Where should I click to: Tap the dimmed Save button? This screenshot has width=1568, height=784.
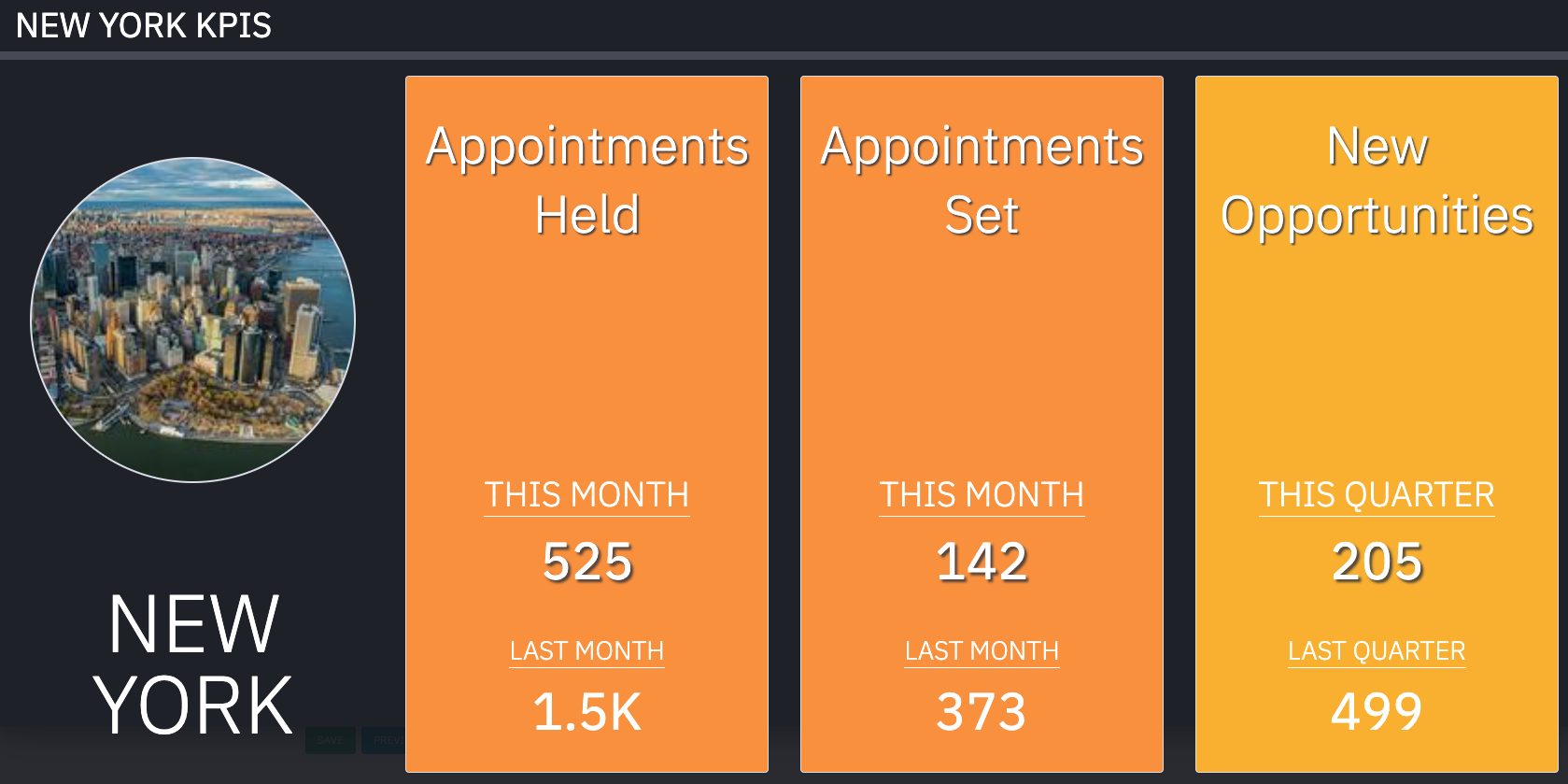(330, 740)
